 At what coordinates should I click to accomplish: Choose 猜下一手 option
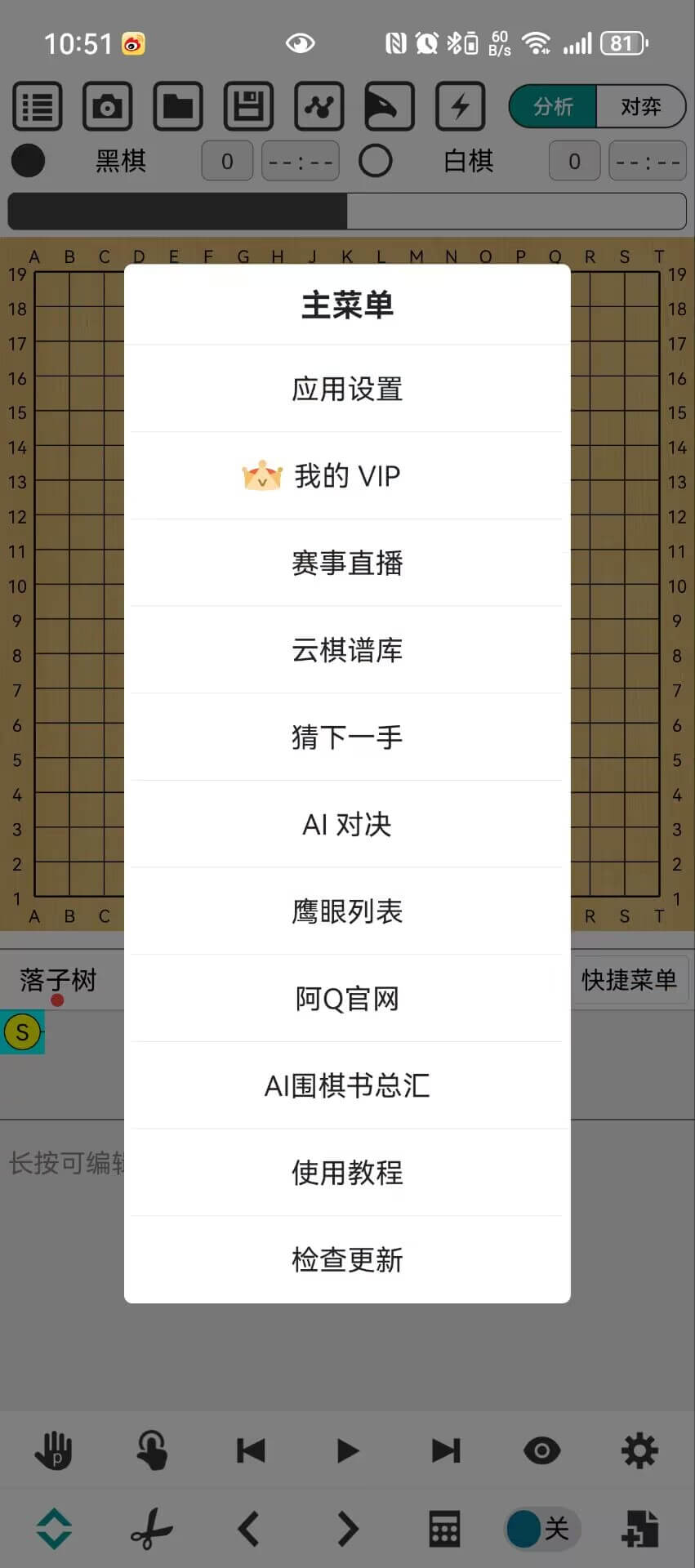point(347,737)
